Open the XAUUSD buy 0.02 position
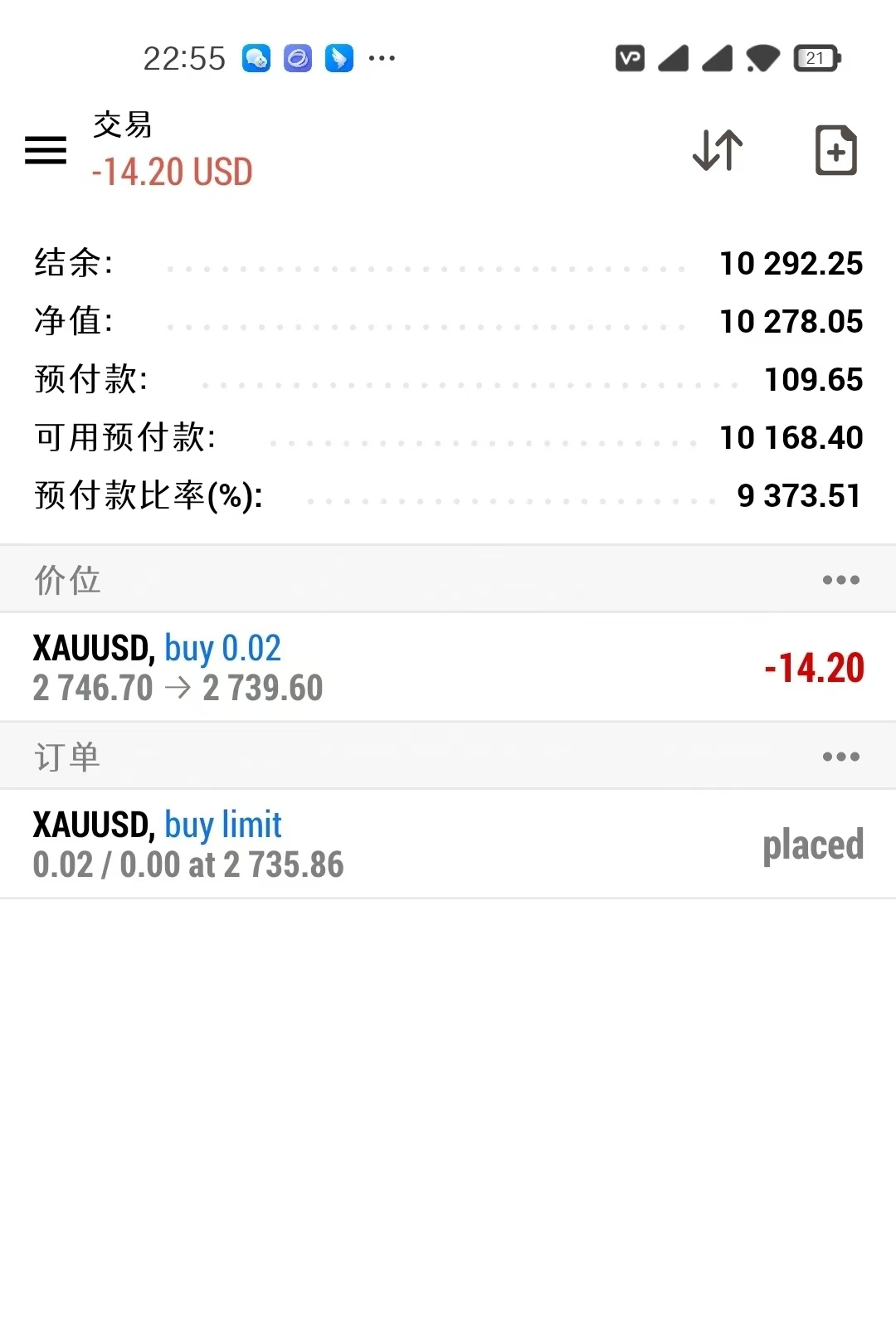Screen dimensions: 896x1344 [448, 668]
